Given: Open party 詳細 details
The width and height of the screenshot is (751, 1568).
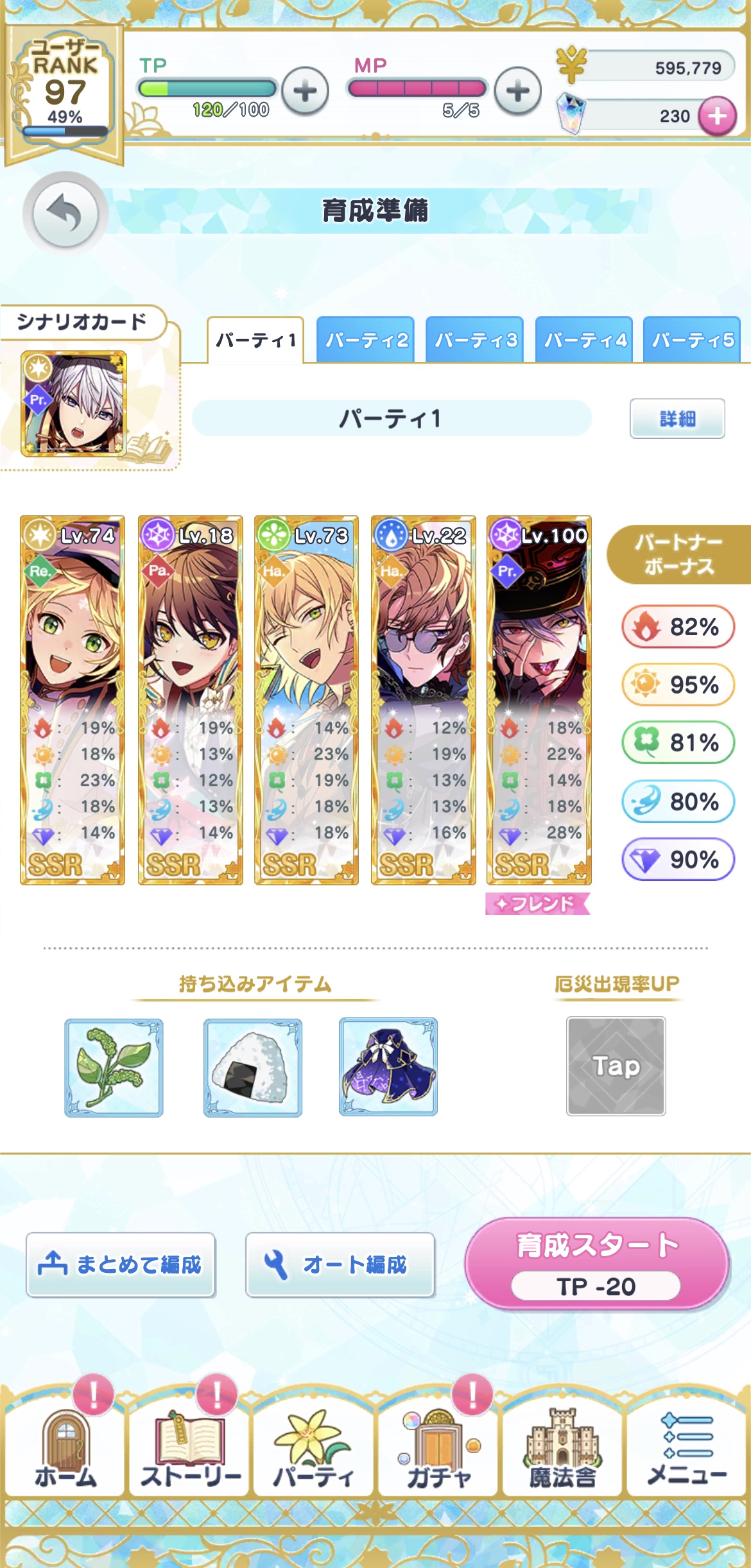Looking at the screenshot, I should [x=677, y=419].
